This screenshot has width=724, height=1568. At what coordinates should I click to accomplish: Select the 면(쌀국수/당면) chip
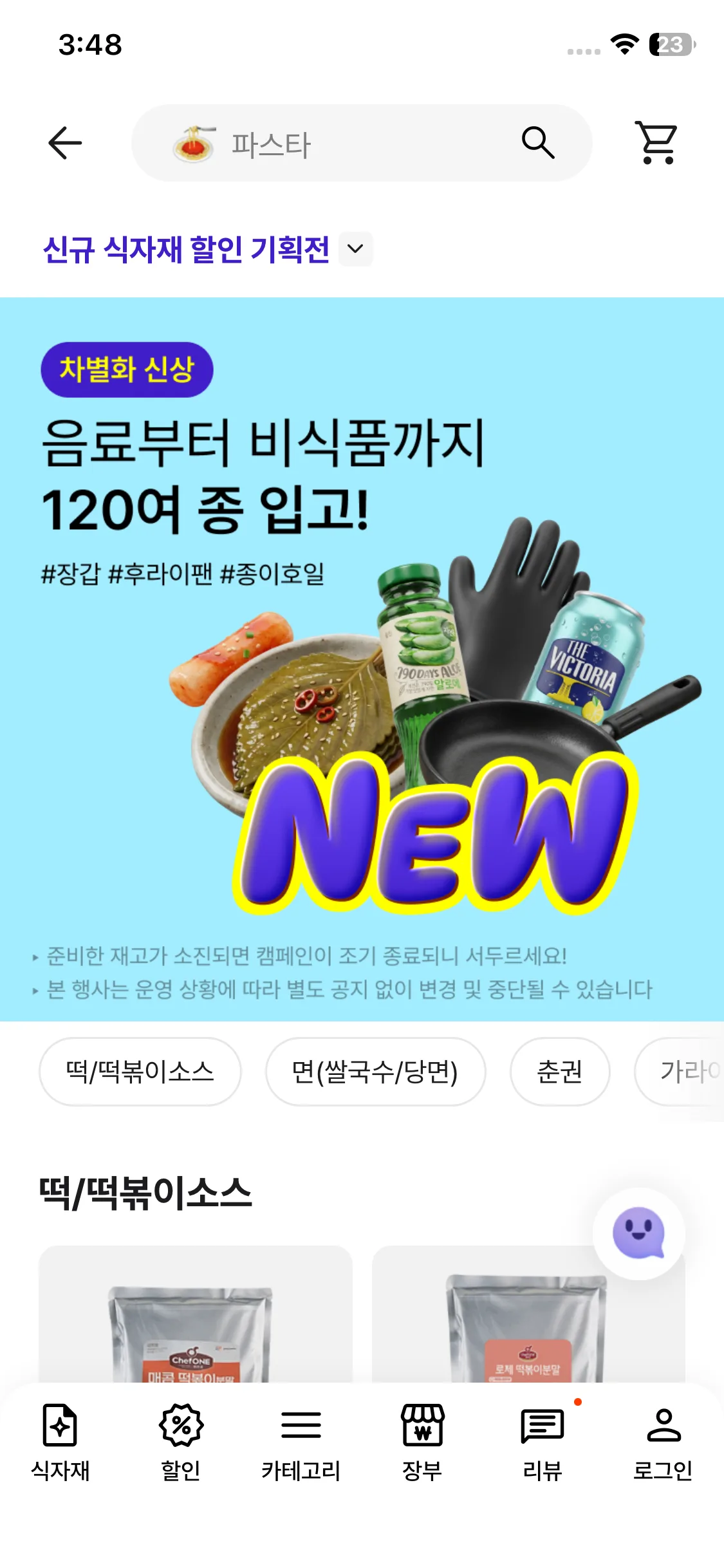[x=375, y=1072]
